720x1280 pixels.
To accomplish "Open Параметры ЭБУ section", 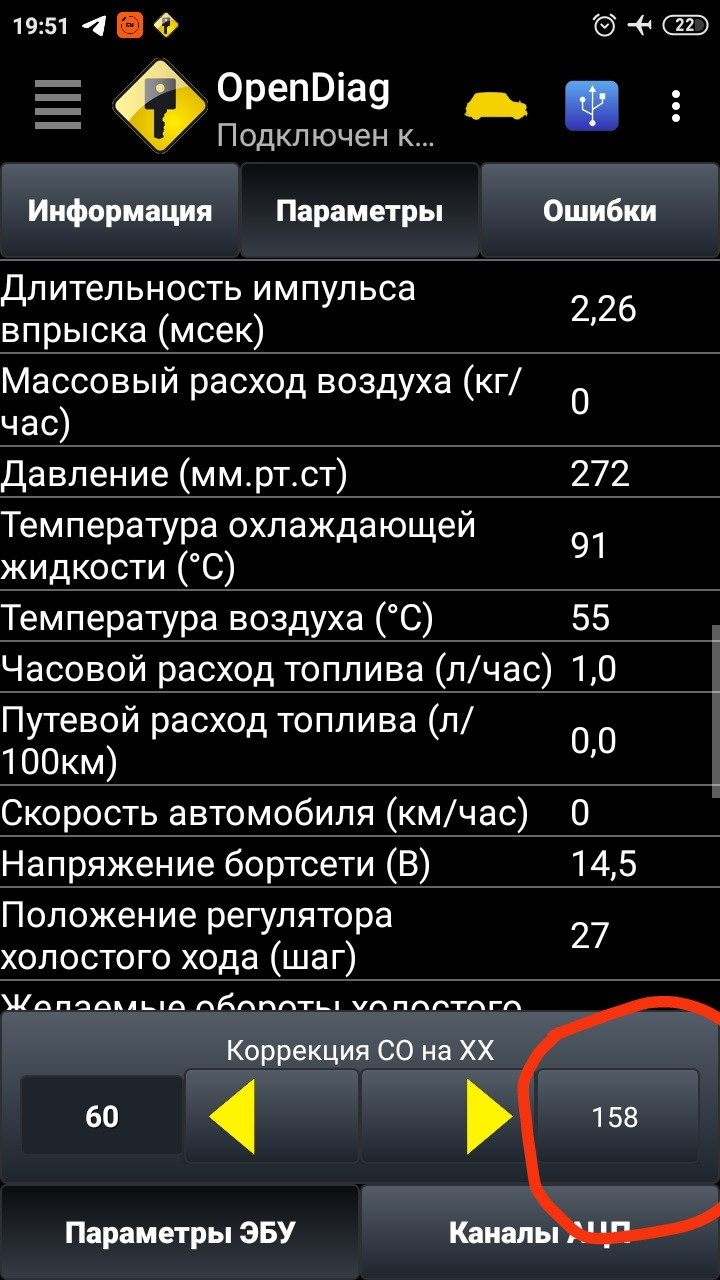I will coord(180,1233).
